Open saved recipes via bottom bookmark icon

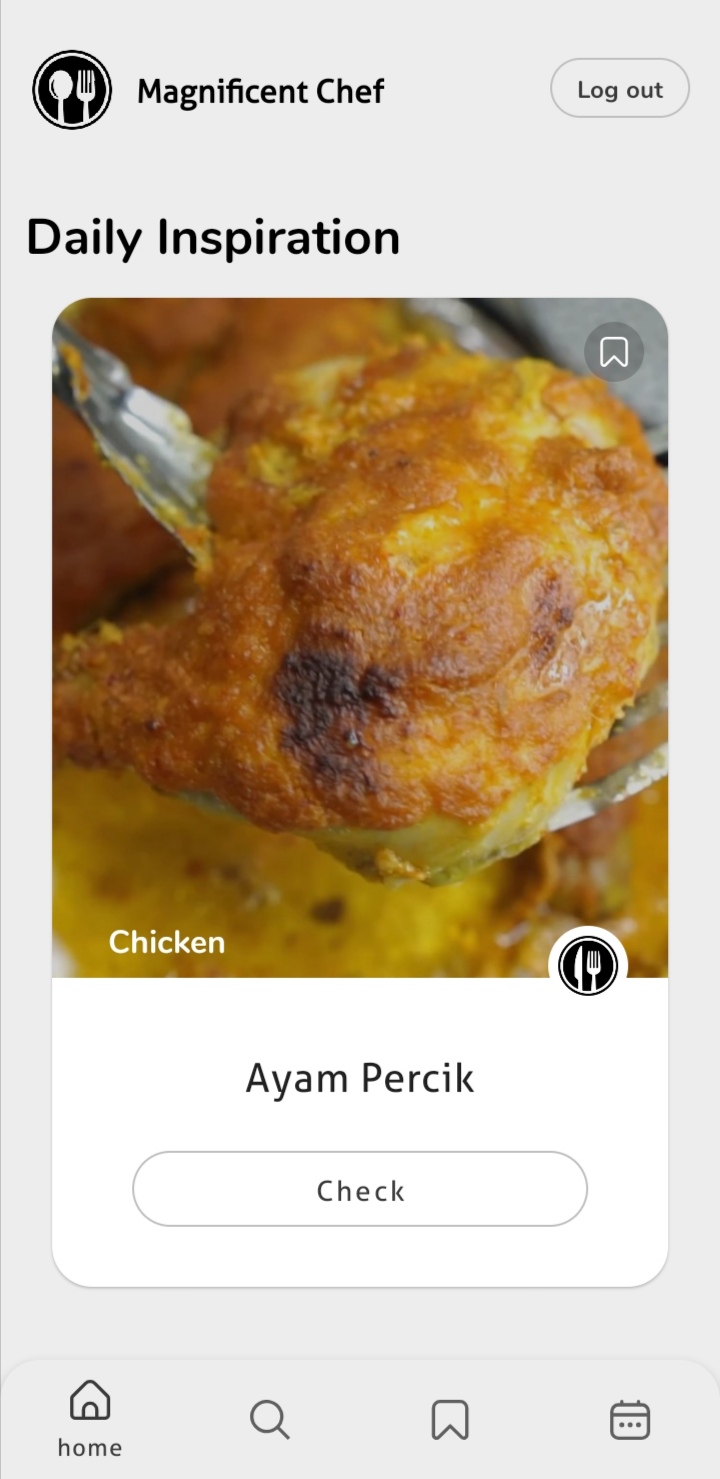450,1418
